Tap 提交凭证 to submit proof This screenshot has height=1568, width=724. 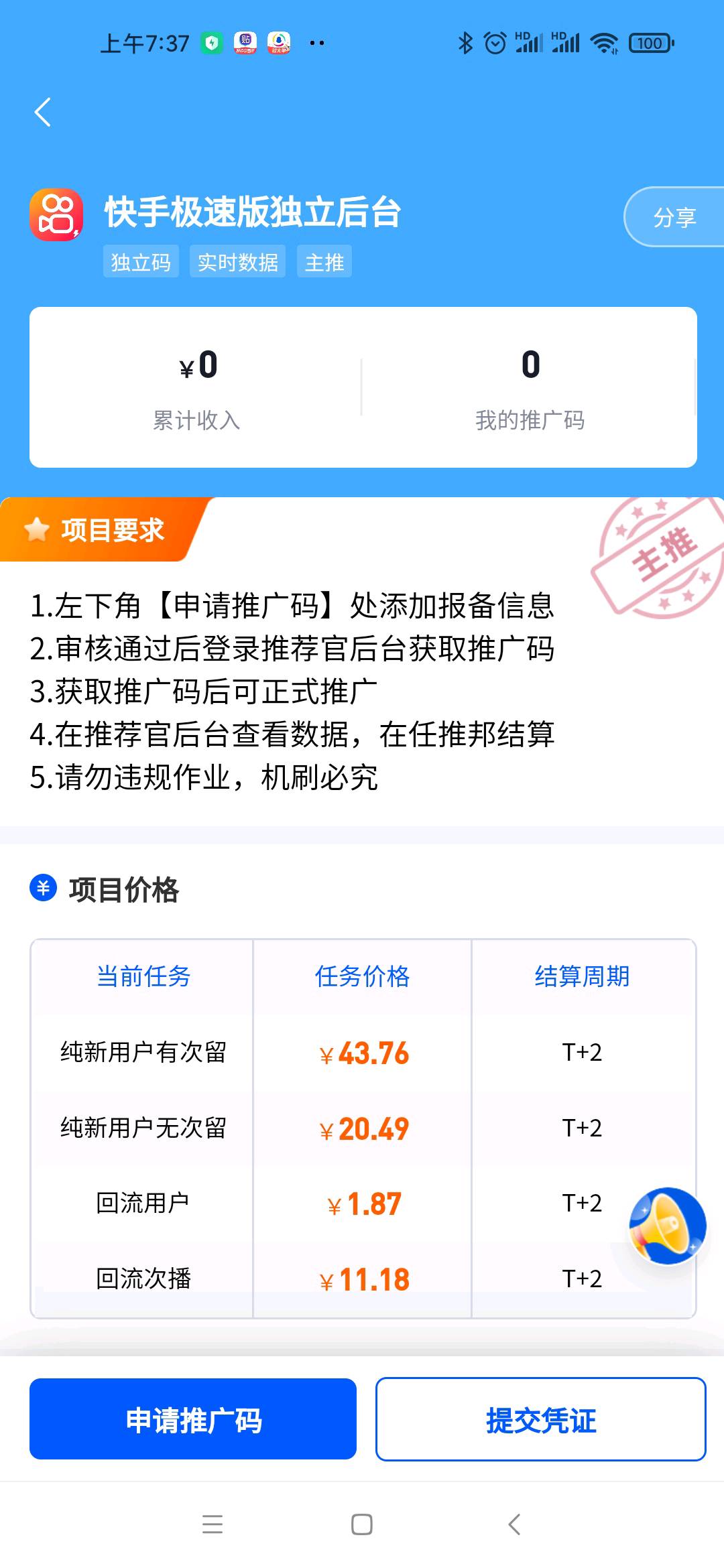pyautogui.click(x=540, y=1419)
